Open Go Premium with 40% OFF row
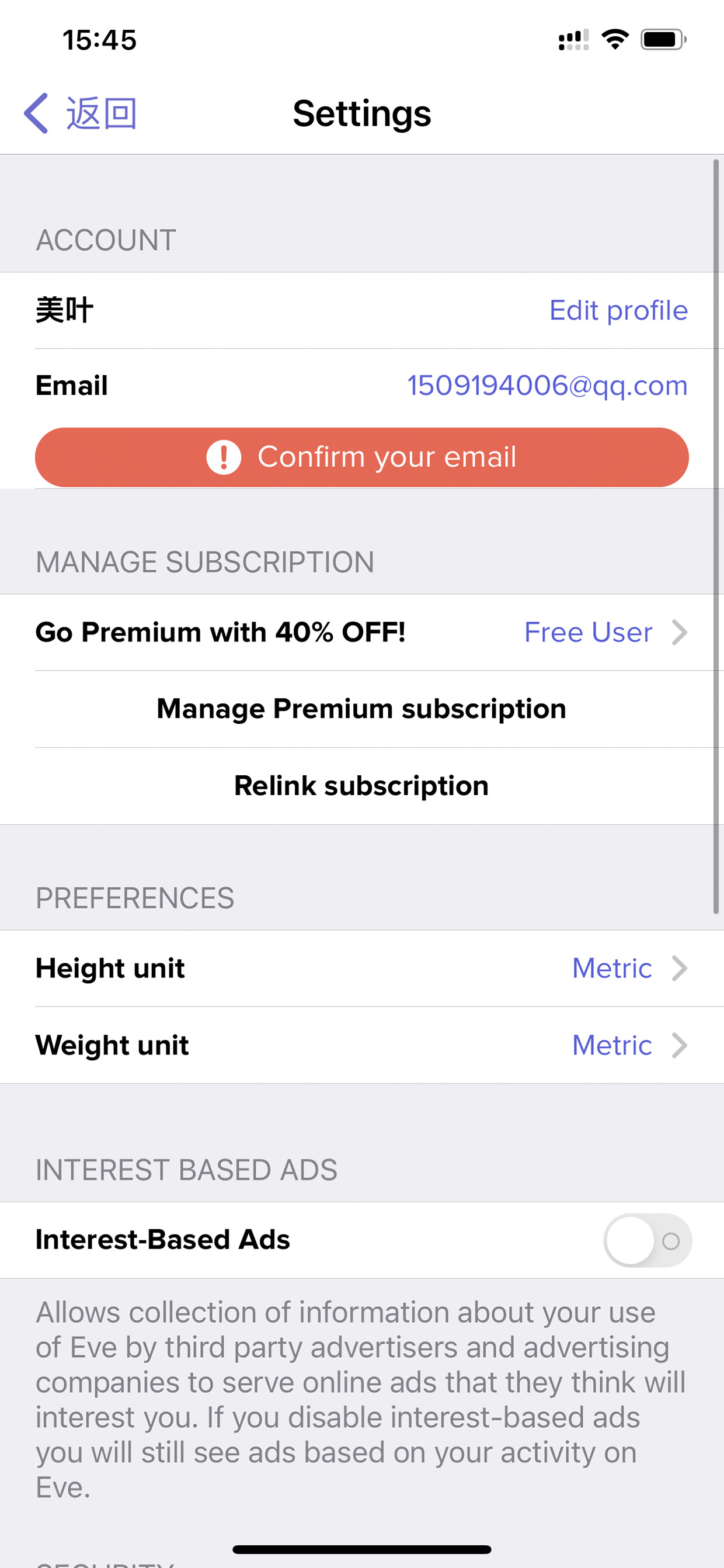Image resolution: width=724 pixels, height=1568 pixels. (x=362, y=633)
